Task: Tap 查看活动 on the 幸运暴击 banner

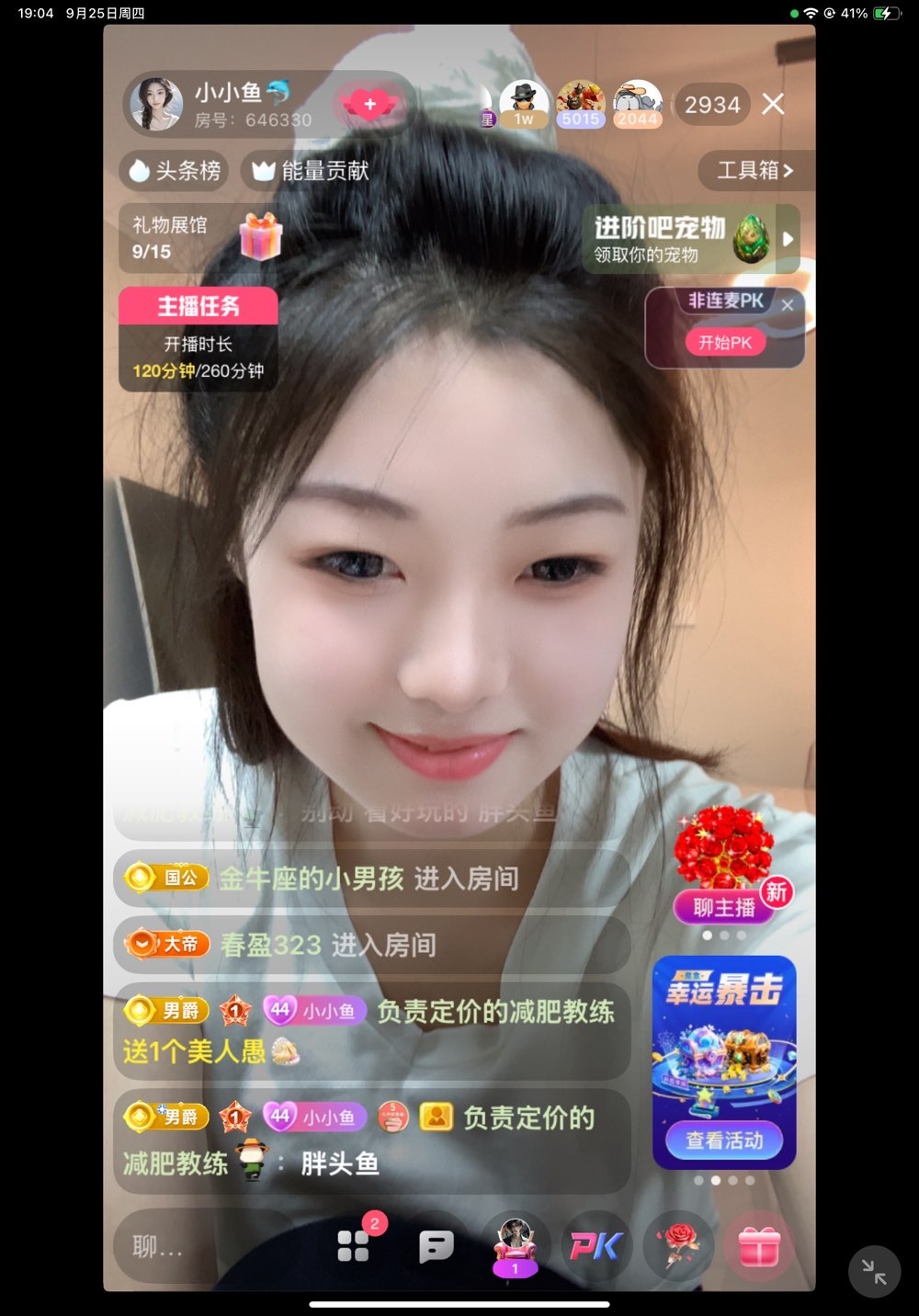Action: point(724,1140)
